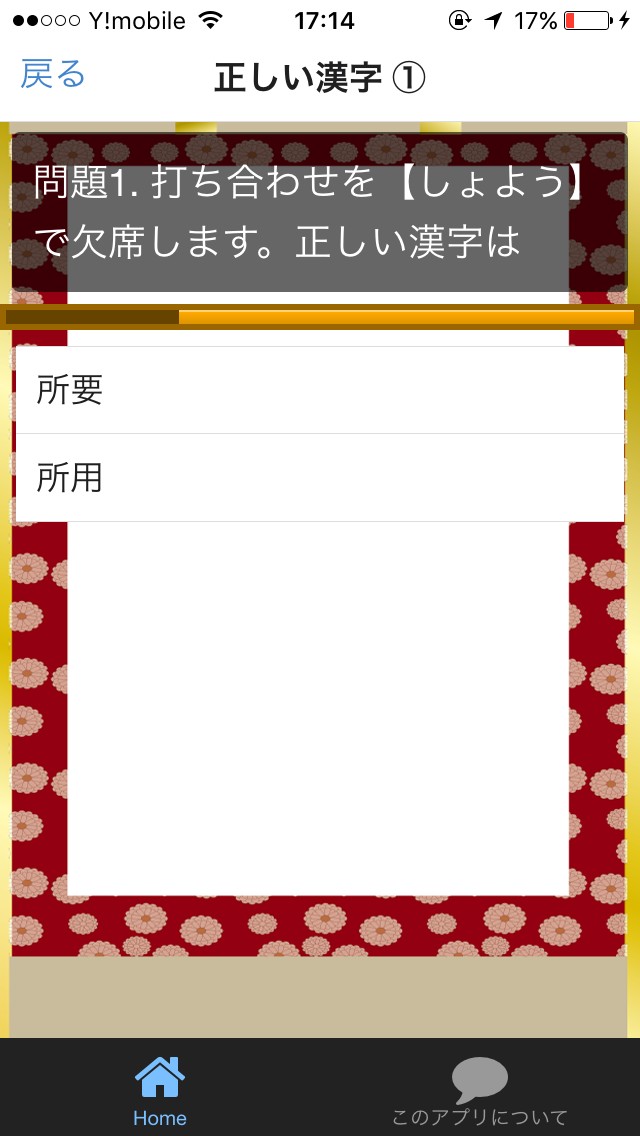Open the このアプリについて tab
Viewport: 640px width, 1136px height.
point(480,1090)
